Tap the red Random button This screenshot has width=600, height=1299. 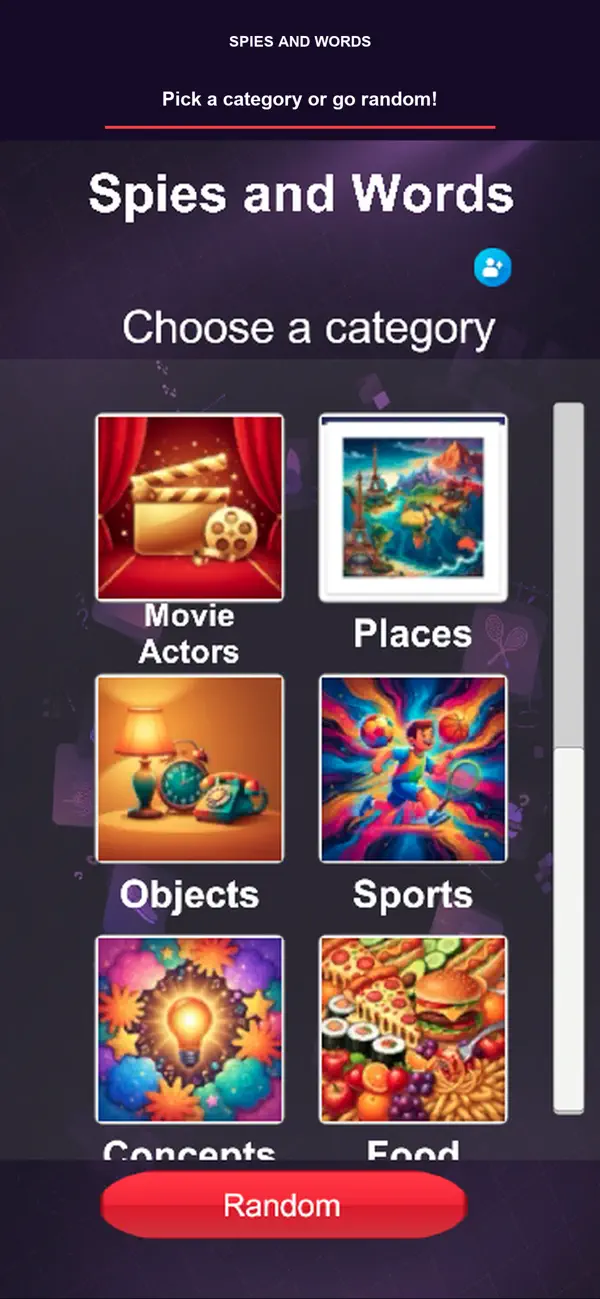[283, 1205]
